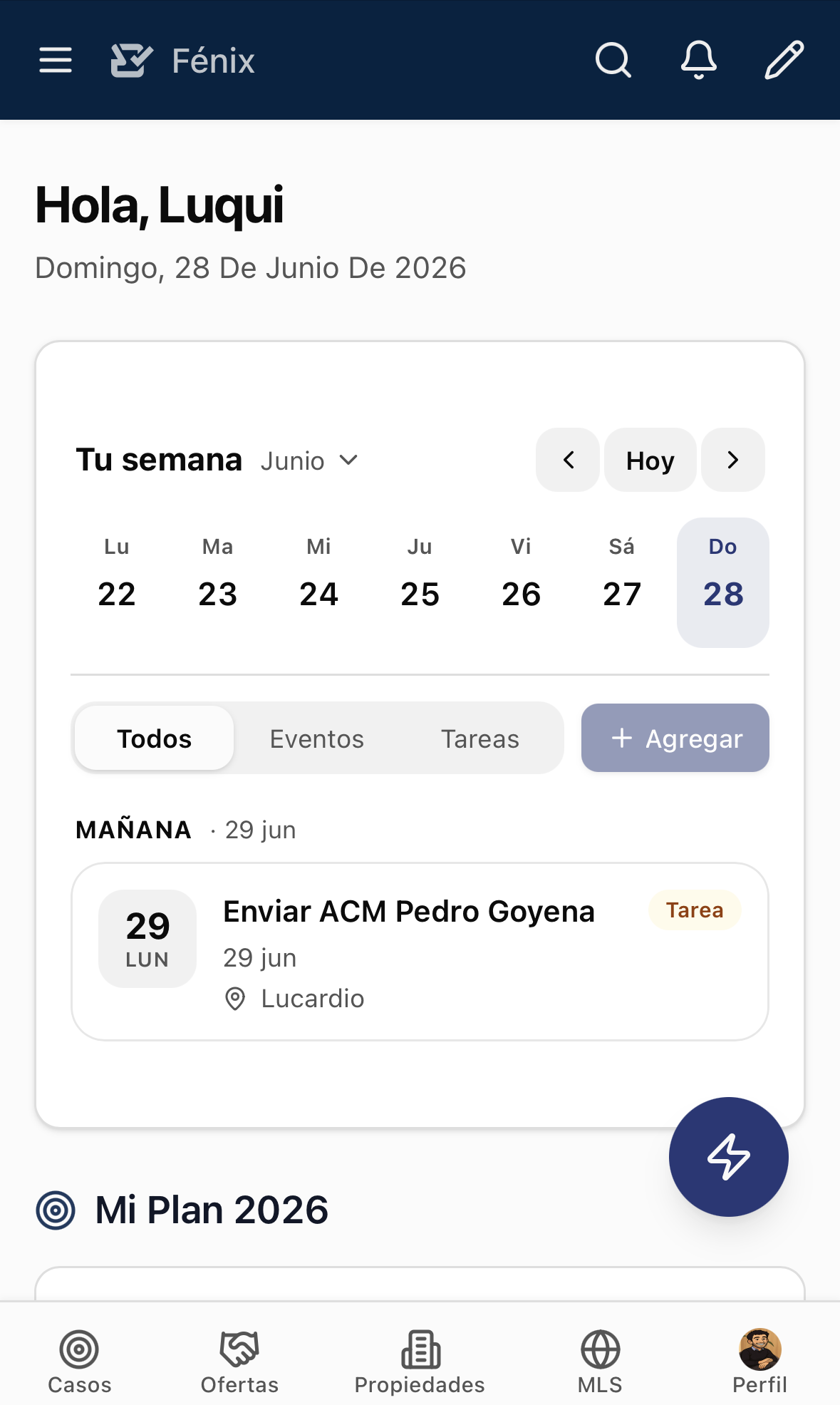The height and width of the screenshot is (1405, 840).
Task: Open the Perfil tab
Action: (x=759, y=1362)
